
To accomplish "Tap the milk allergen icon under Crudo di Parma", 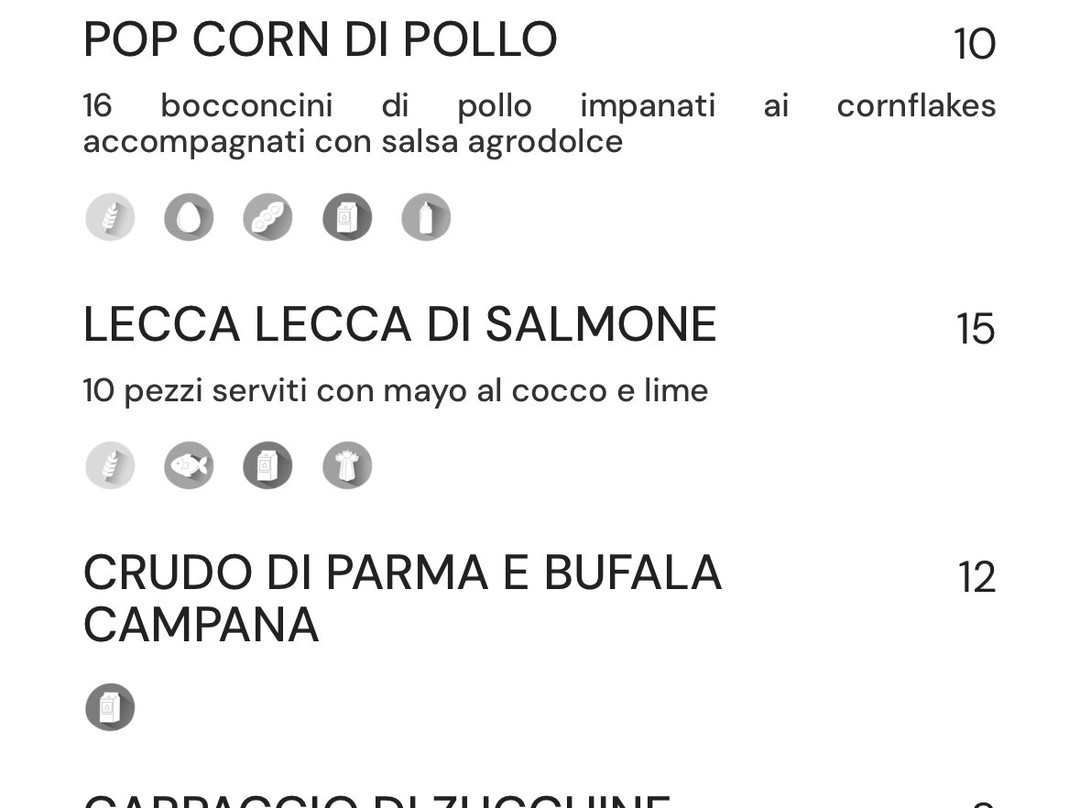I will tap(110, 707).
